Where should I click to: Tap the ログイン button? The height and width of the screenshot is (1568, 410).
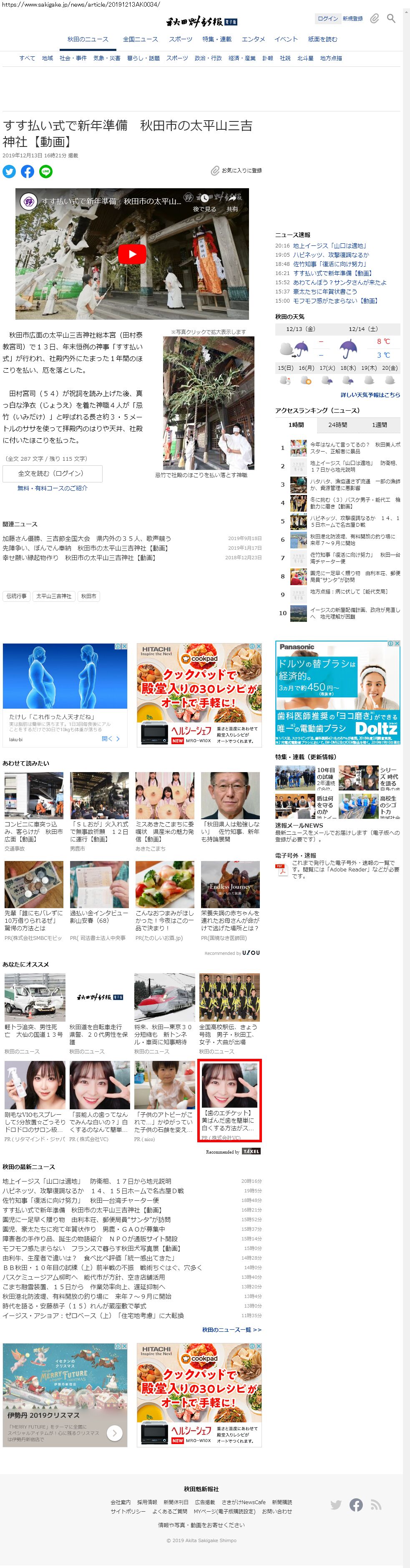328,19
